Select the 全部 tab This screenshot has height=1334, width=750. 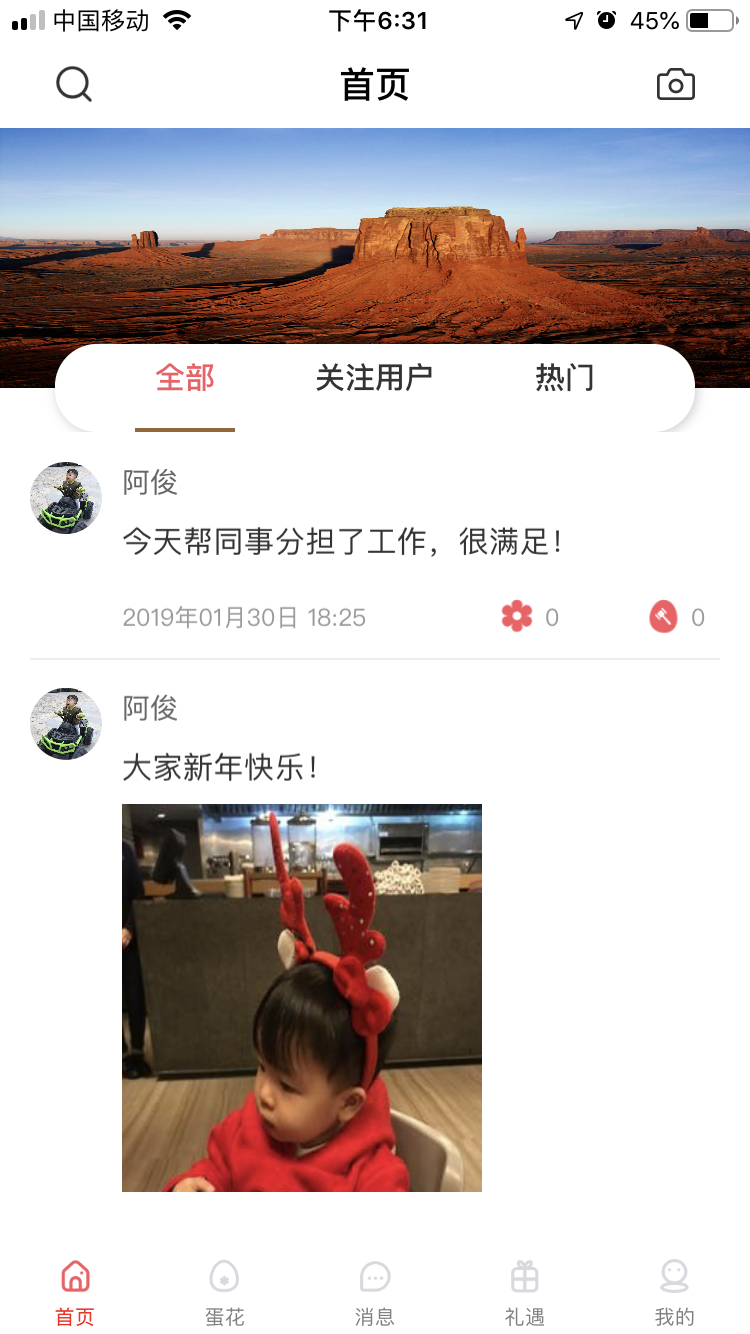point(185,378)
